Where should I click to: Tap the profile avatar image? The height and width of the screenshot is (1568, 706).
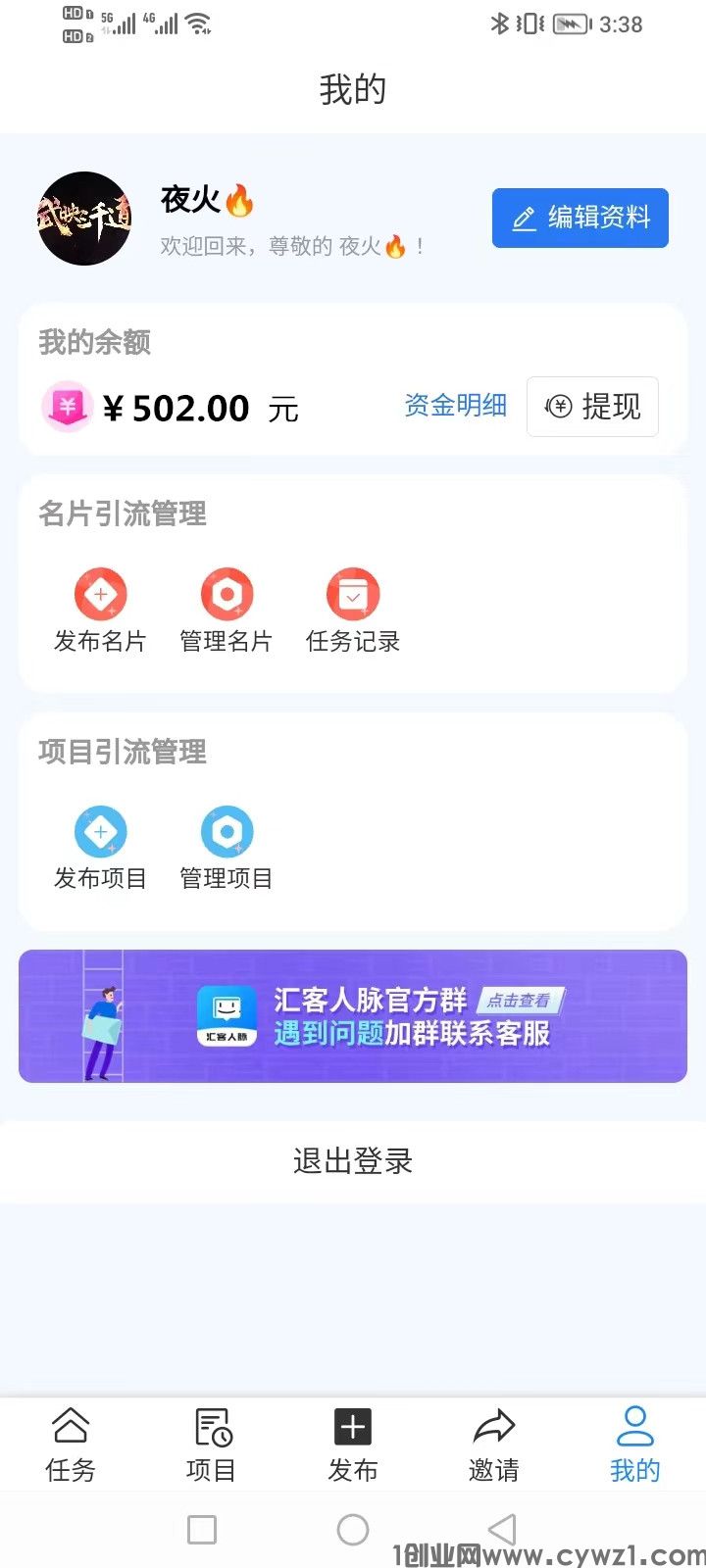coord(84,218)
